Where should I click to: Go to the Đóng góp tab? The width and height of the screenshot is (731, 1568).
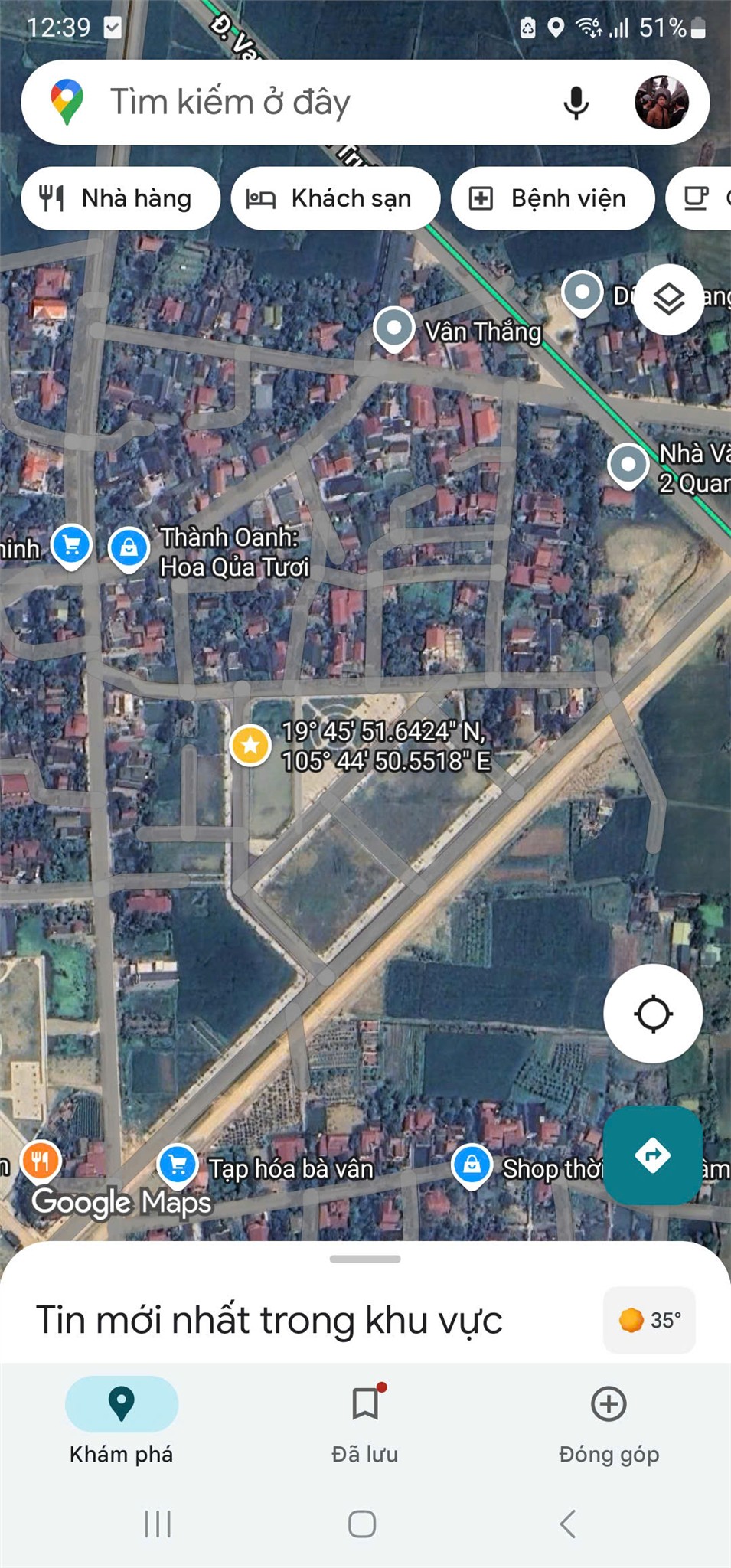tap(609, 1420)
